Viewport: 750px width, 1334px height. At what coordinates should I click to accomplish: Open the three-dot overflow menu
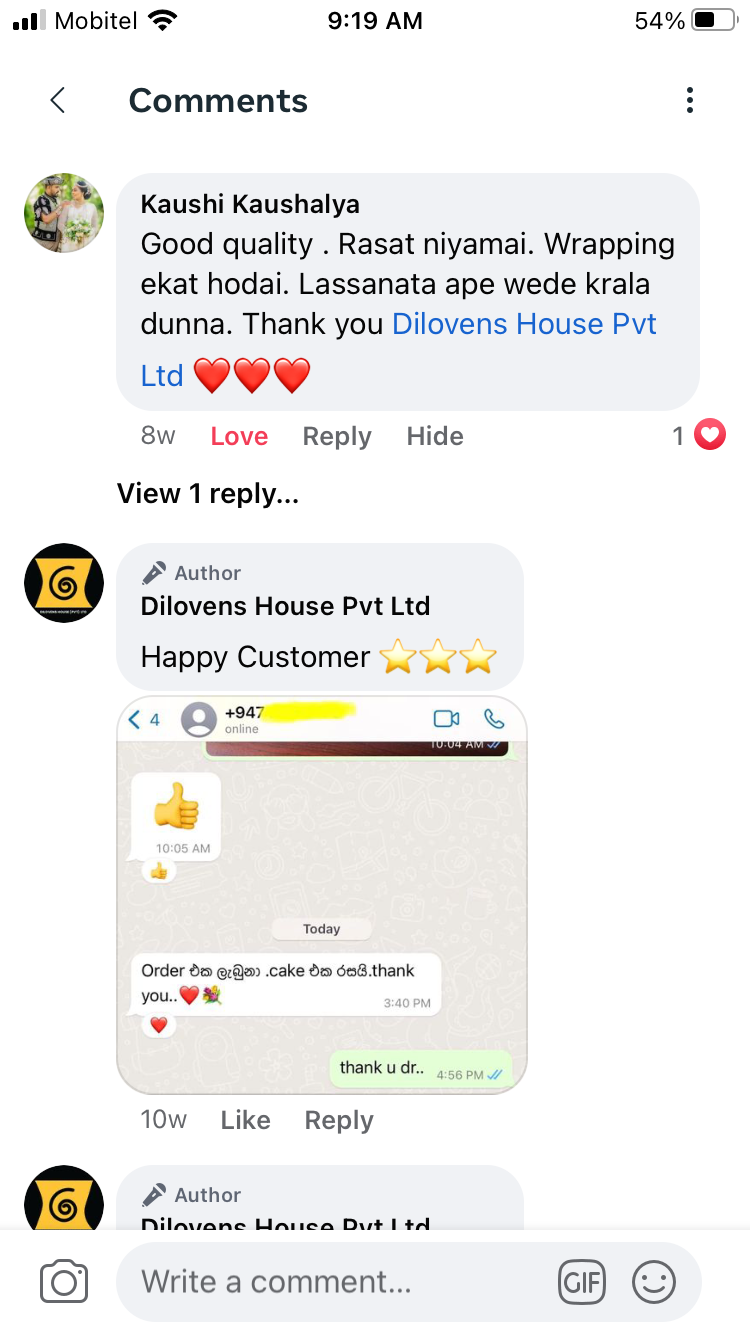pyautogui.click(x=689, y=100)
